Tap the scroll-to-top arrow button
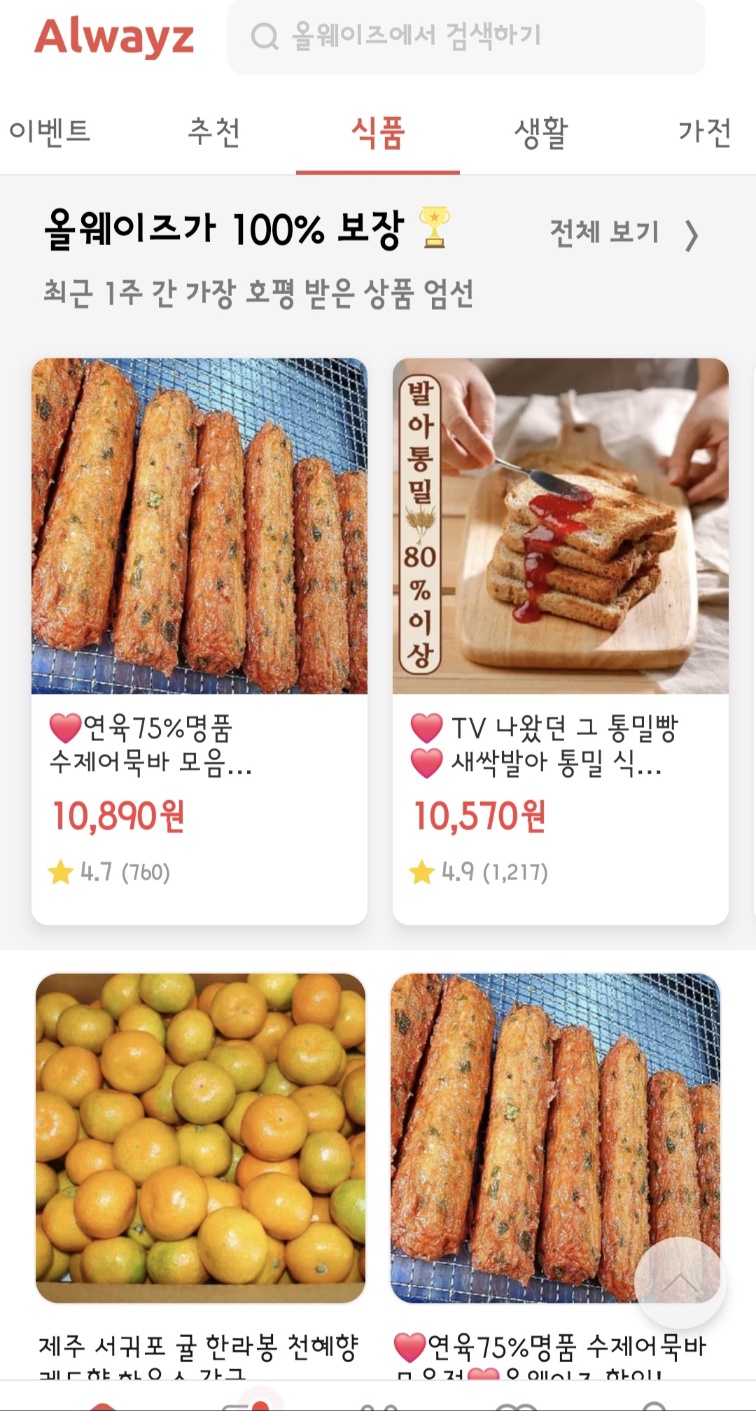756x1411 pixels. pyautogui.click(x=680, y=1283)
